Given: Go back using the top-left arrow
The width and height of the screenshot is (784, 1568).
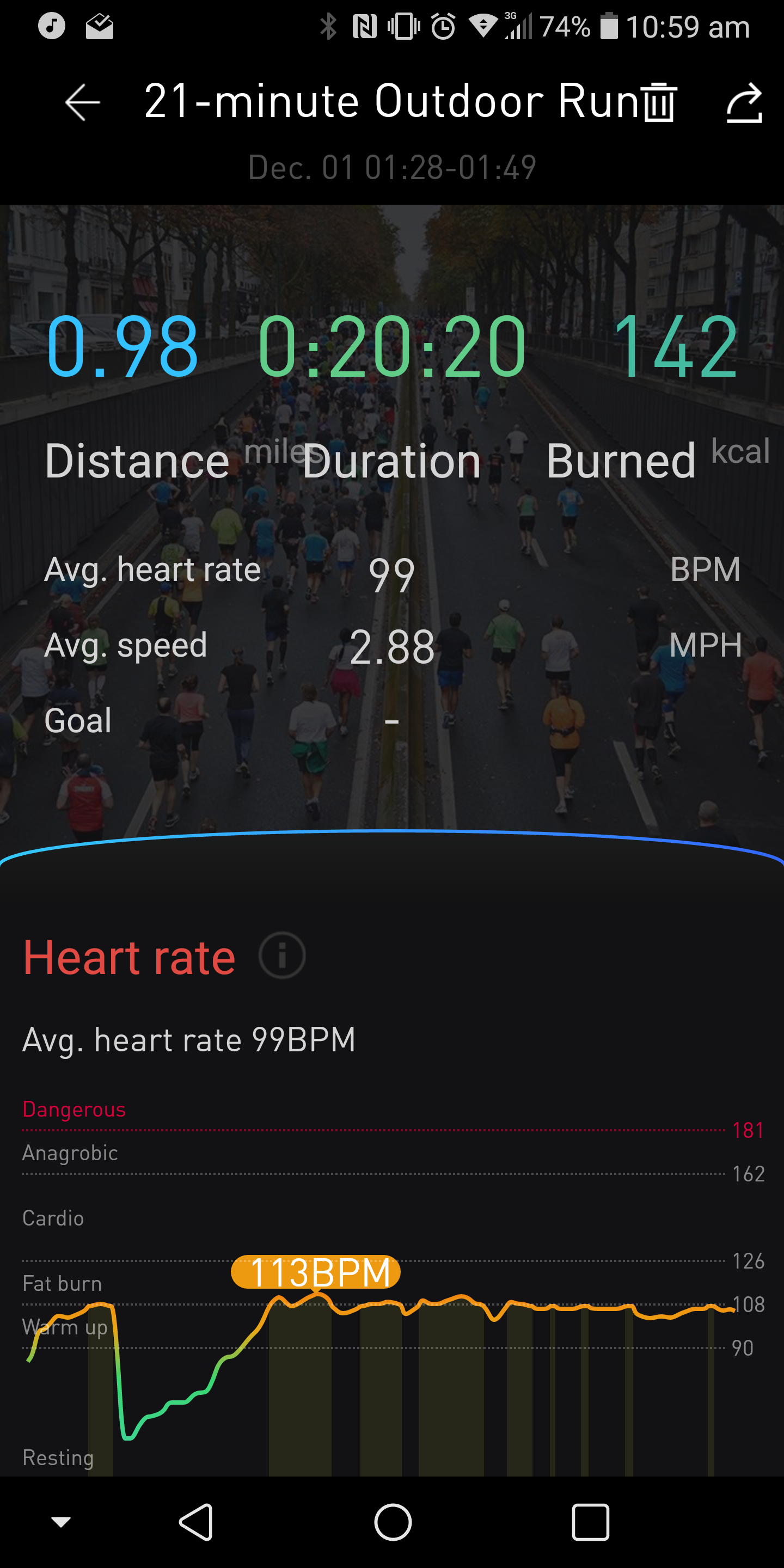Looking at the screenshot, I should (x=83, y=102).
